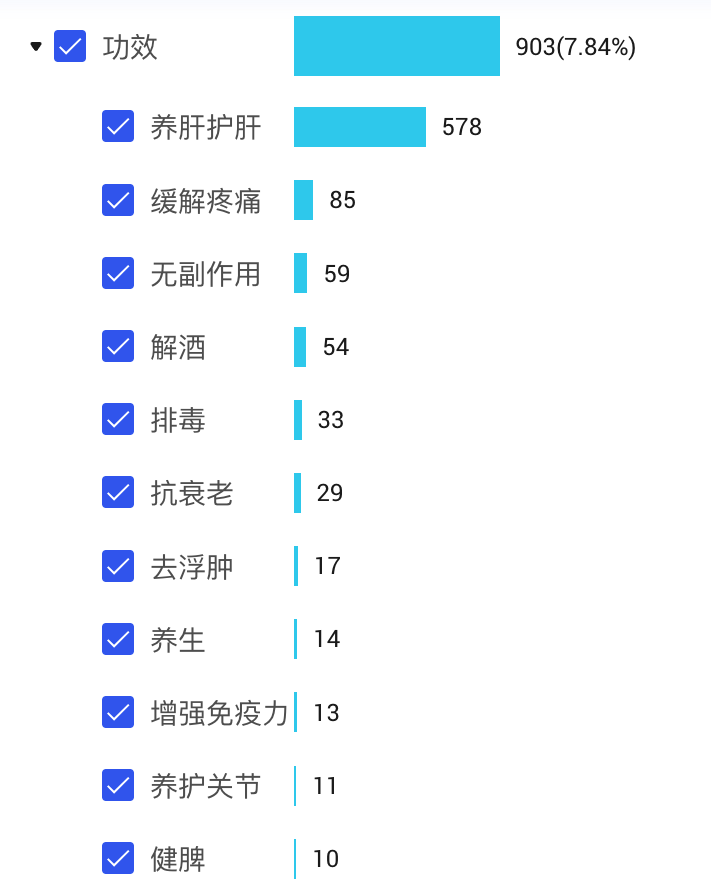Toggle the 去浮肿 checkbox
712x888 pixels.
pyautogui.click(x=118, y=566)
